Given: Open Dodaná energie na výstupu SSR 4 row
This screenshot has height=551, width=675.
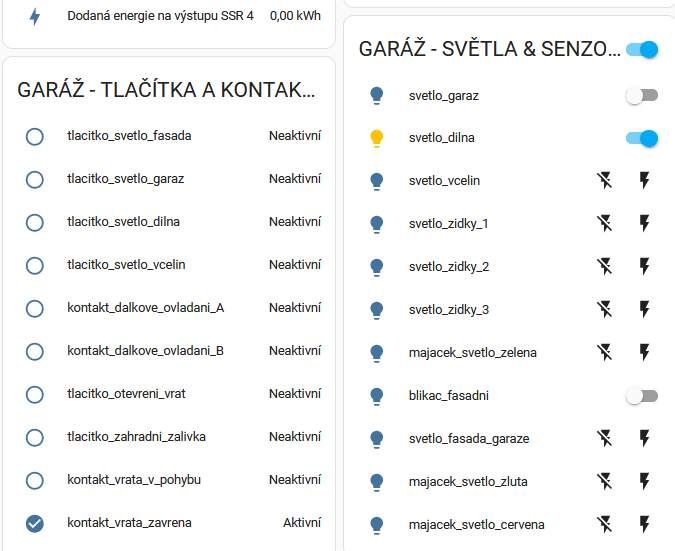Looking at the screenshot, I should (x=160, y=17).
